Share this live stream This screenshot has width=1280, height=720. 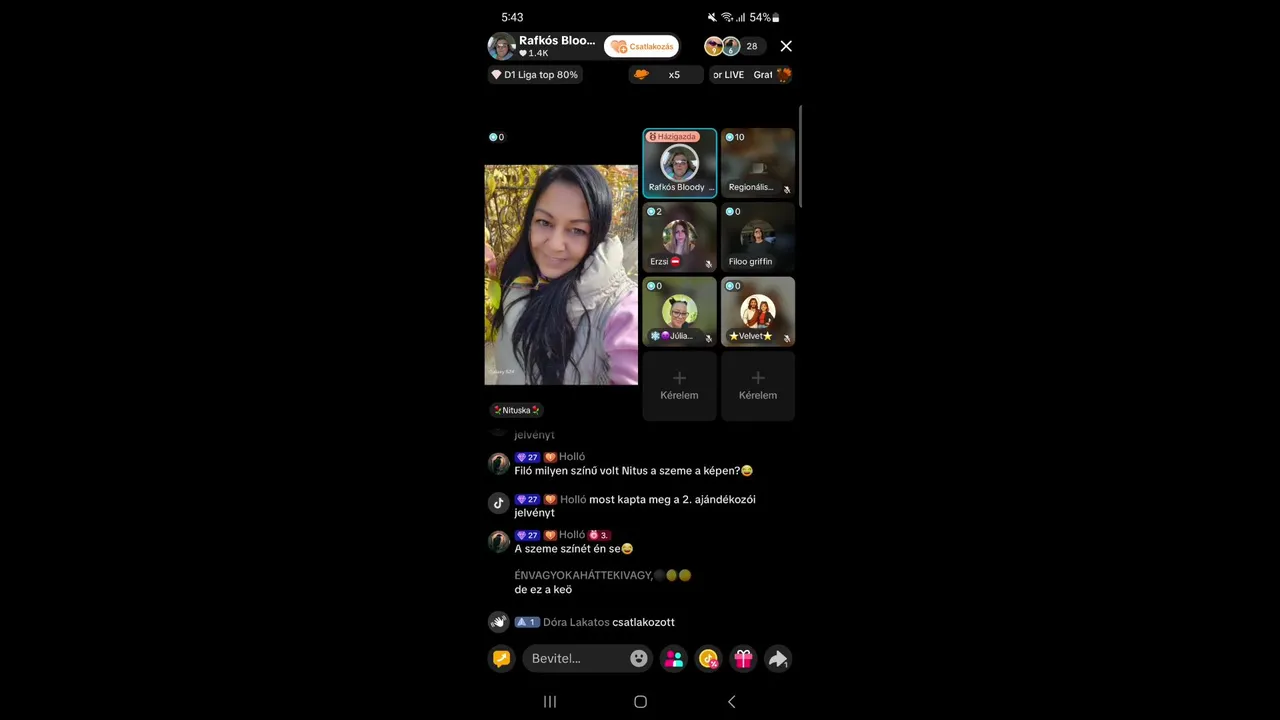[x=777, y=658]
